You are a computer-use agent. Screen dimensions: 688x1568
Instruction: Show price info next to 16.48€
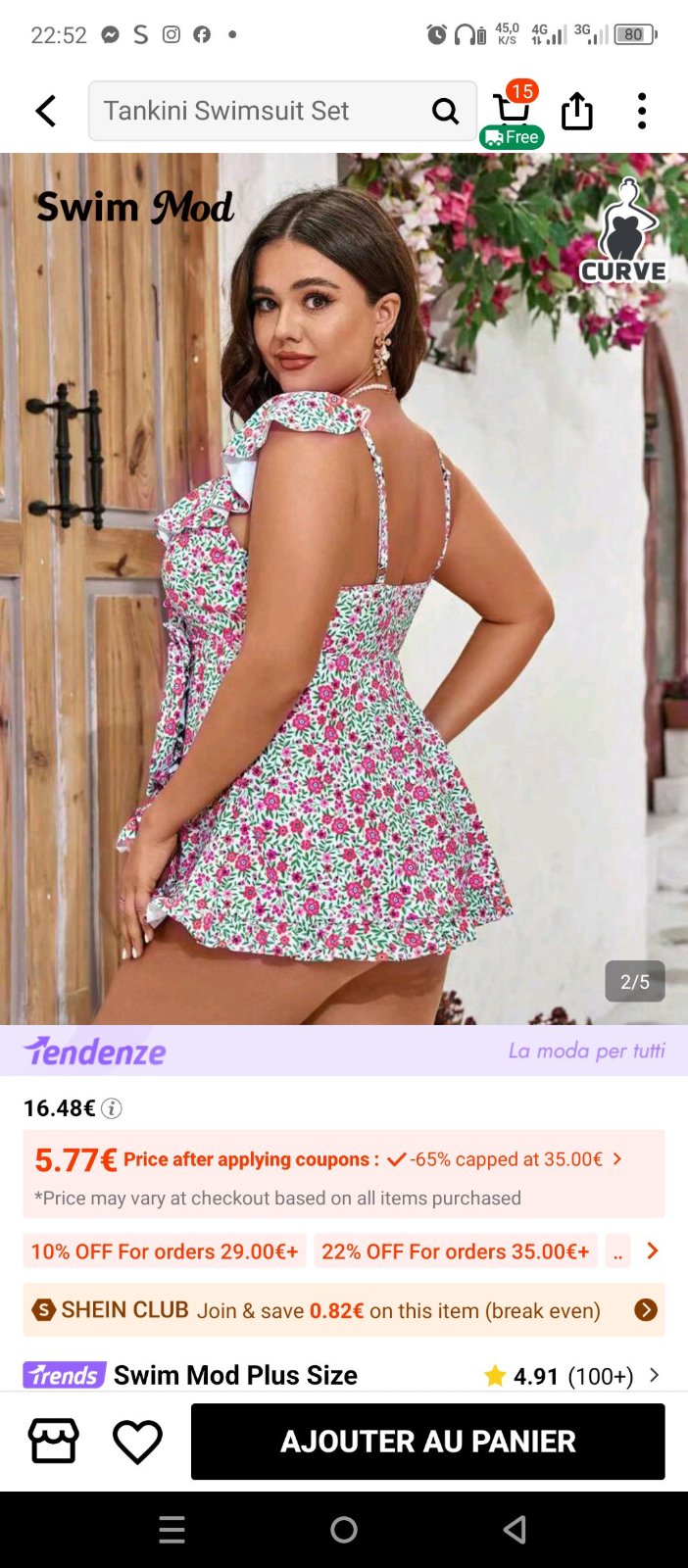pyautogui.click(x=112, y=1108)
